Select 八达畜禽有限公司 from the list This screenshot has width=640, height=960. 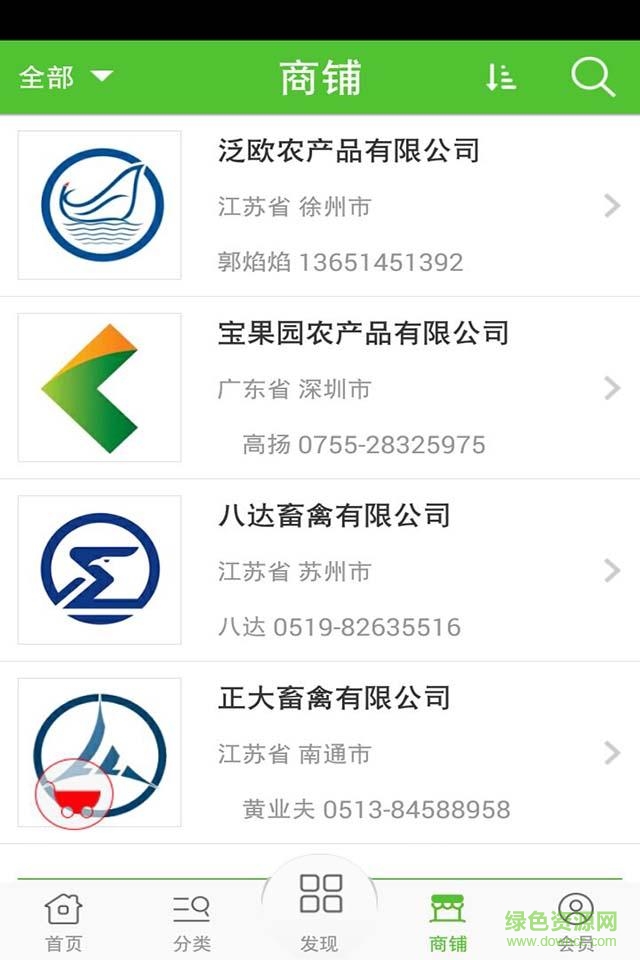coord(350,570)
